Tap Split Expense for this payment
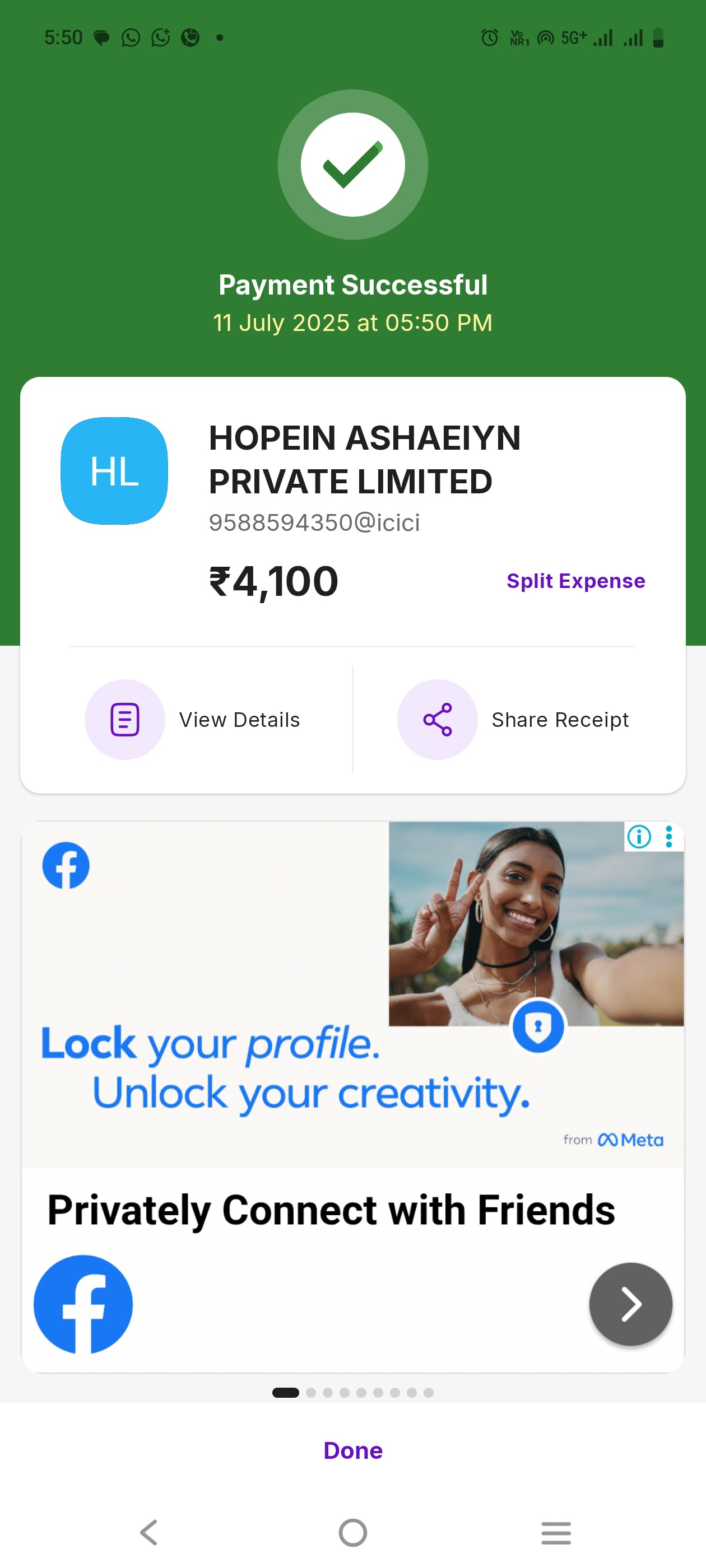Screen dimensions: 706x1568 point(575,581)
